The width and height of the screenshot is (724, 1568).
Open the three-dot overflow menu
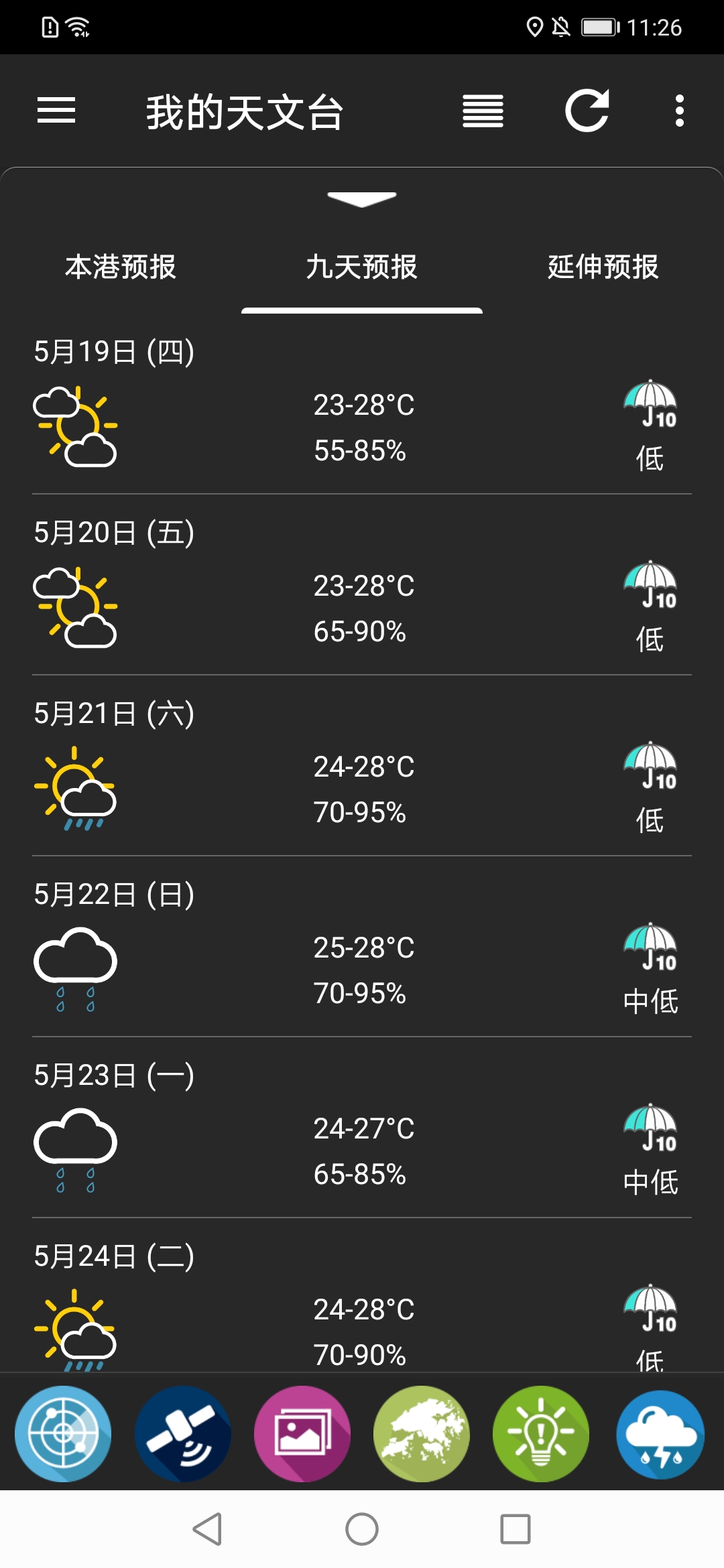coord(680,111)
